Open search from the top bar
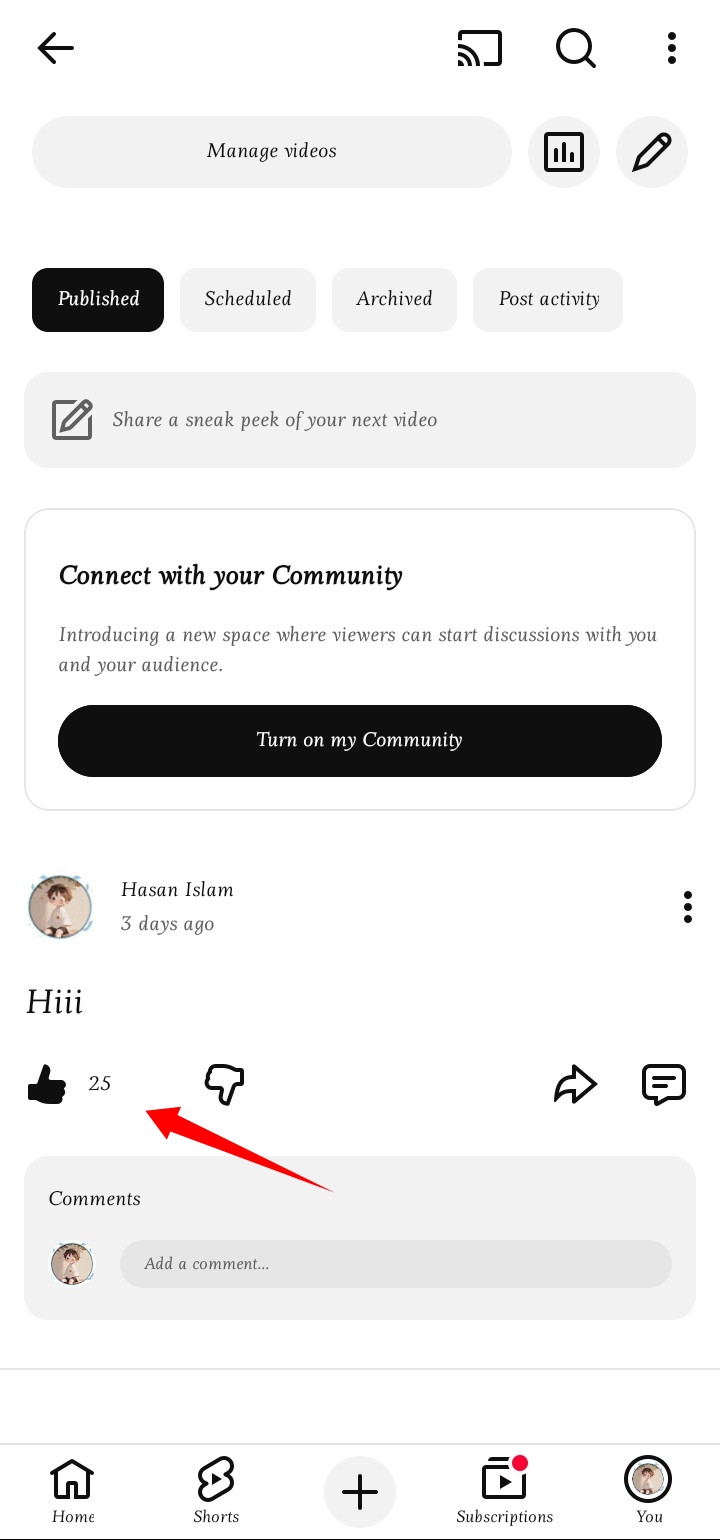This screenshot has height=1540, width=720. coord(575,48)
